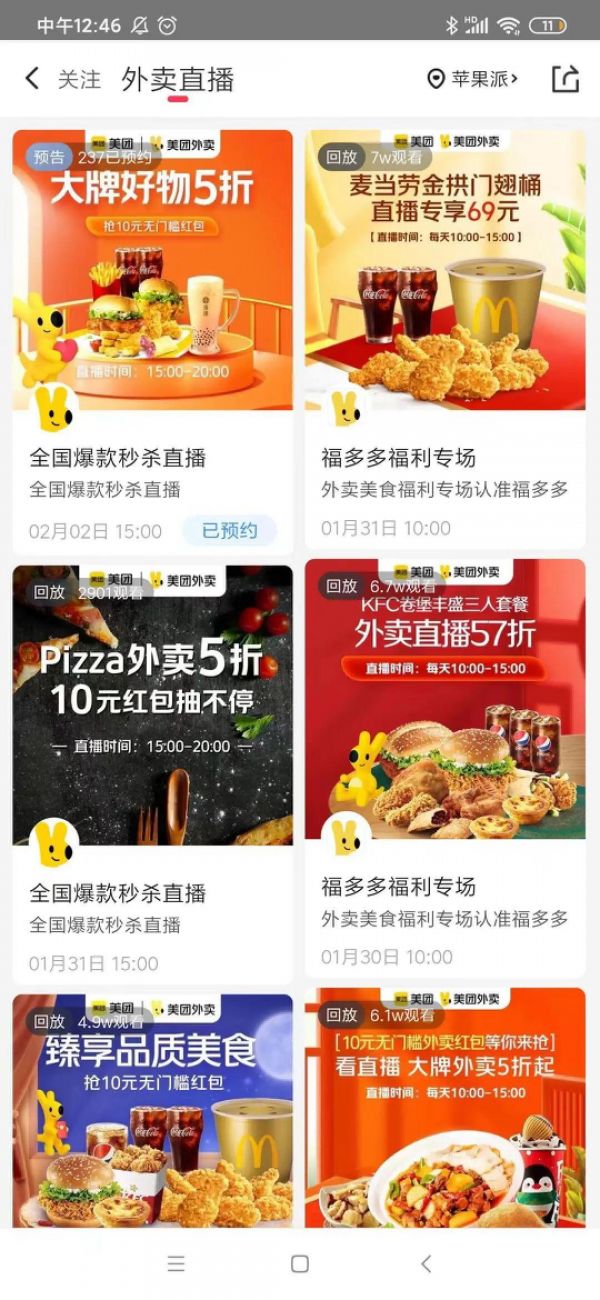Switch to the 关注 tab

click(79, 80)
